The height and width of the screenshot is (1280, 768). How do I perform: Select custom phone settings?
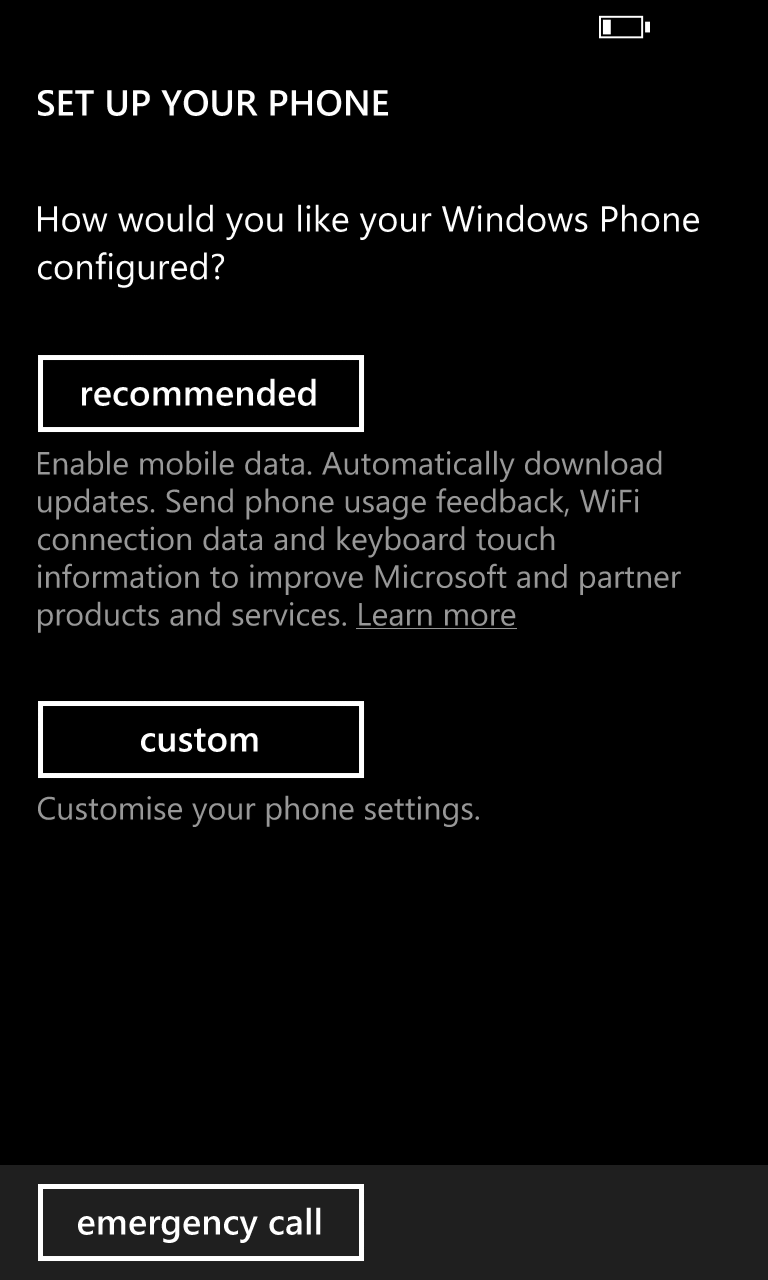pos(200,739)
